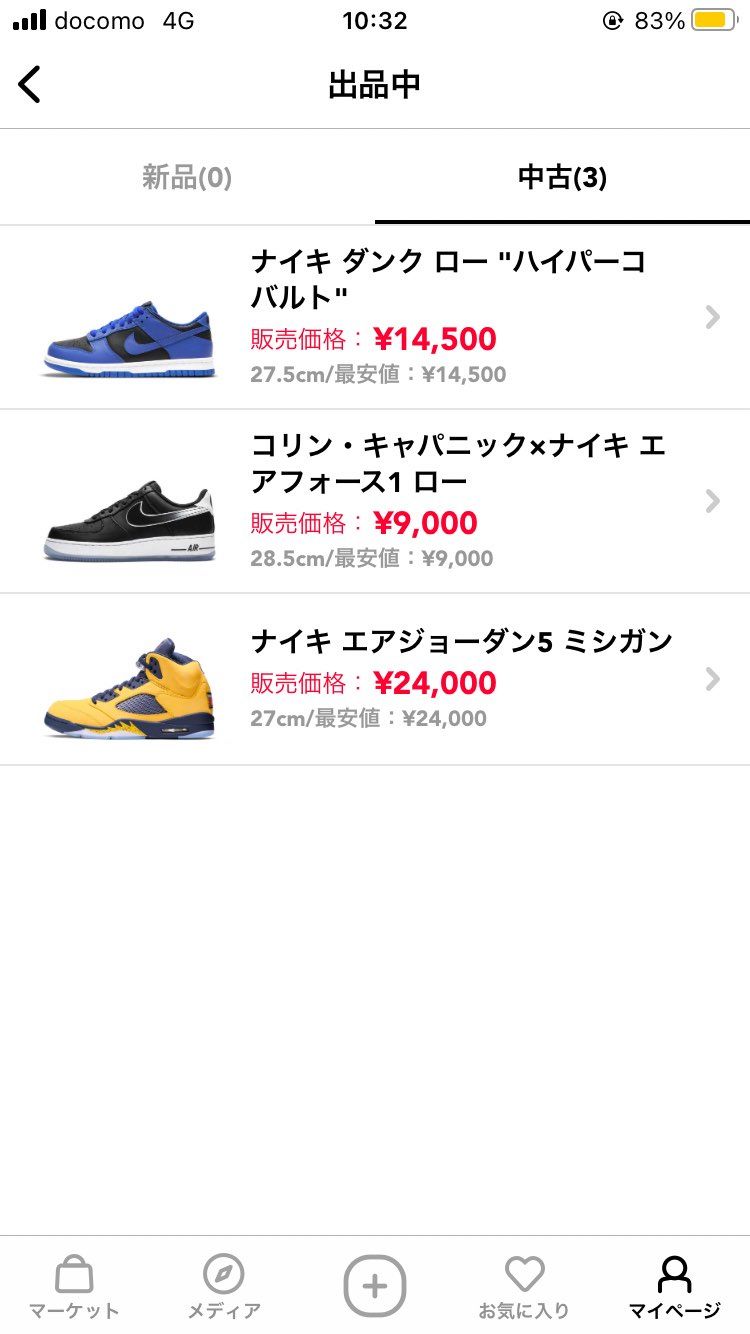750x1334 pixels.
Task: Tap the 出品中 page title
Action: (374, 84)
